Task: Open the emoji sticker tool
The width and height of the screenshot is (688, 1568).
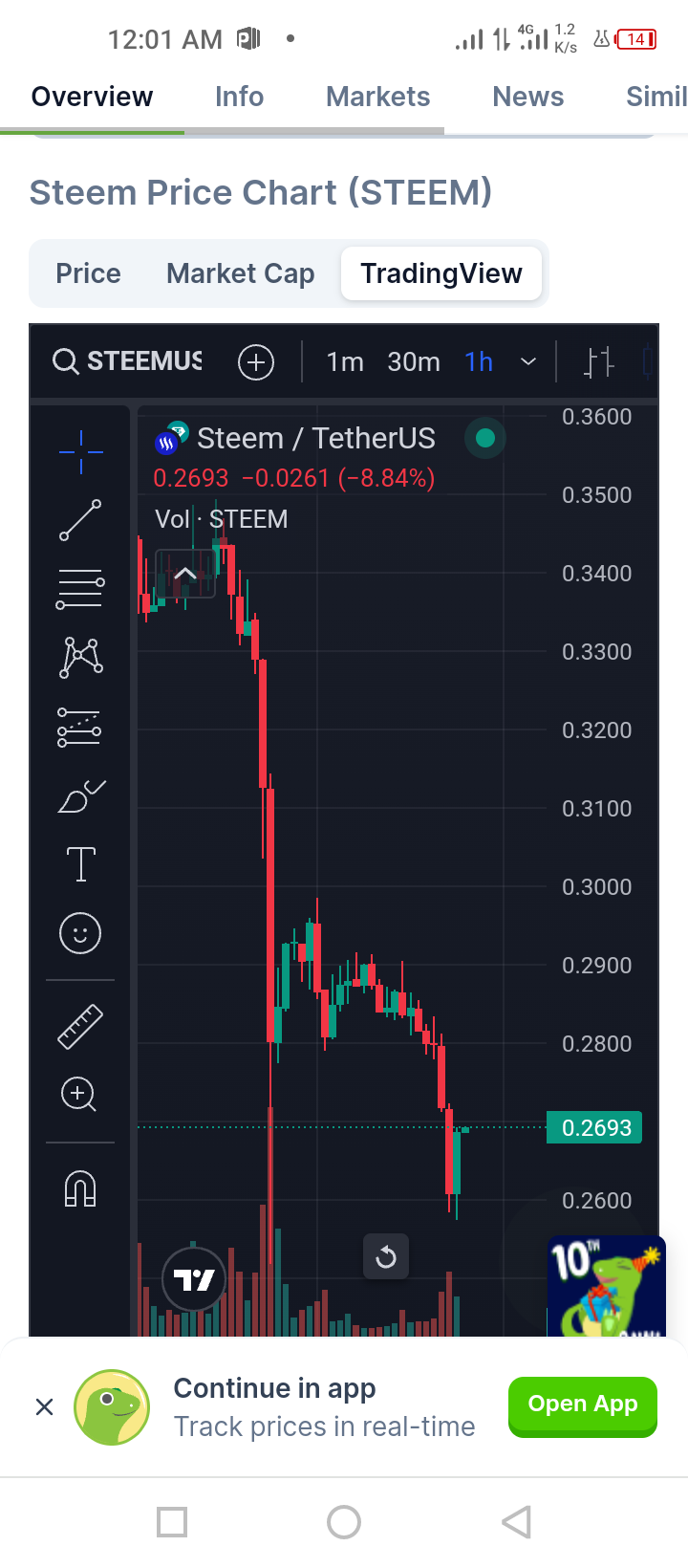Action: point(80,933)
